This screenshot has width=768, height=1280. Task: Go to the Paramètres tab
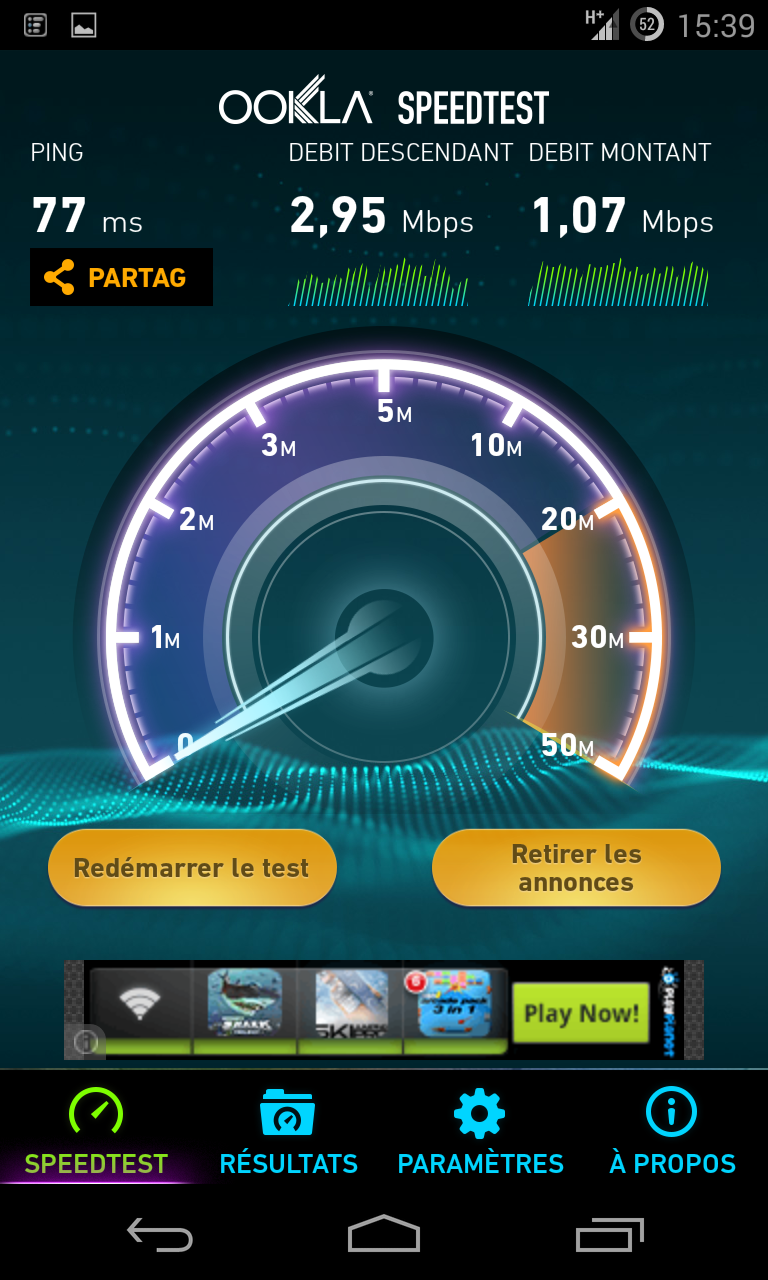click(480, 1131)
